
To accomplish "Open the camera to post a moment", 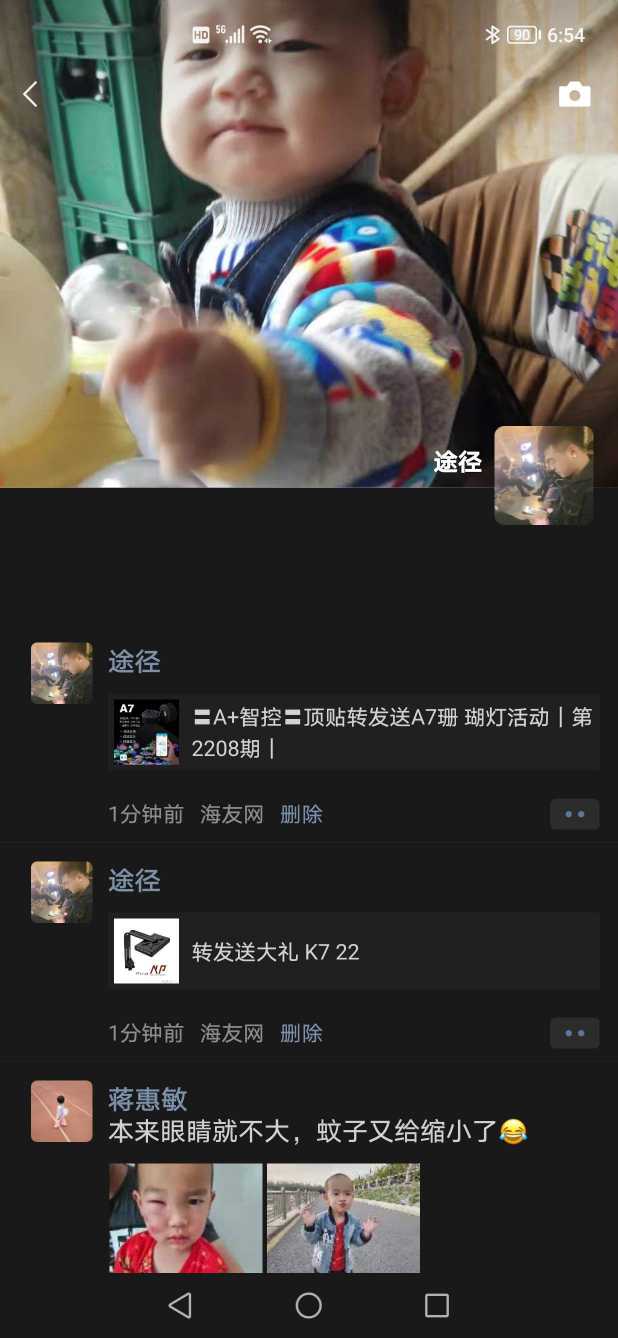I will 574,95.
